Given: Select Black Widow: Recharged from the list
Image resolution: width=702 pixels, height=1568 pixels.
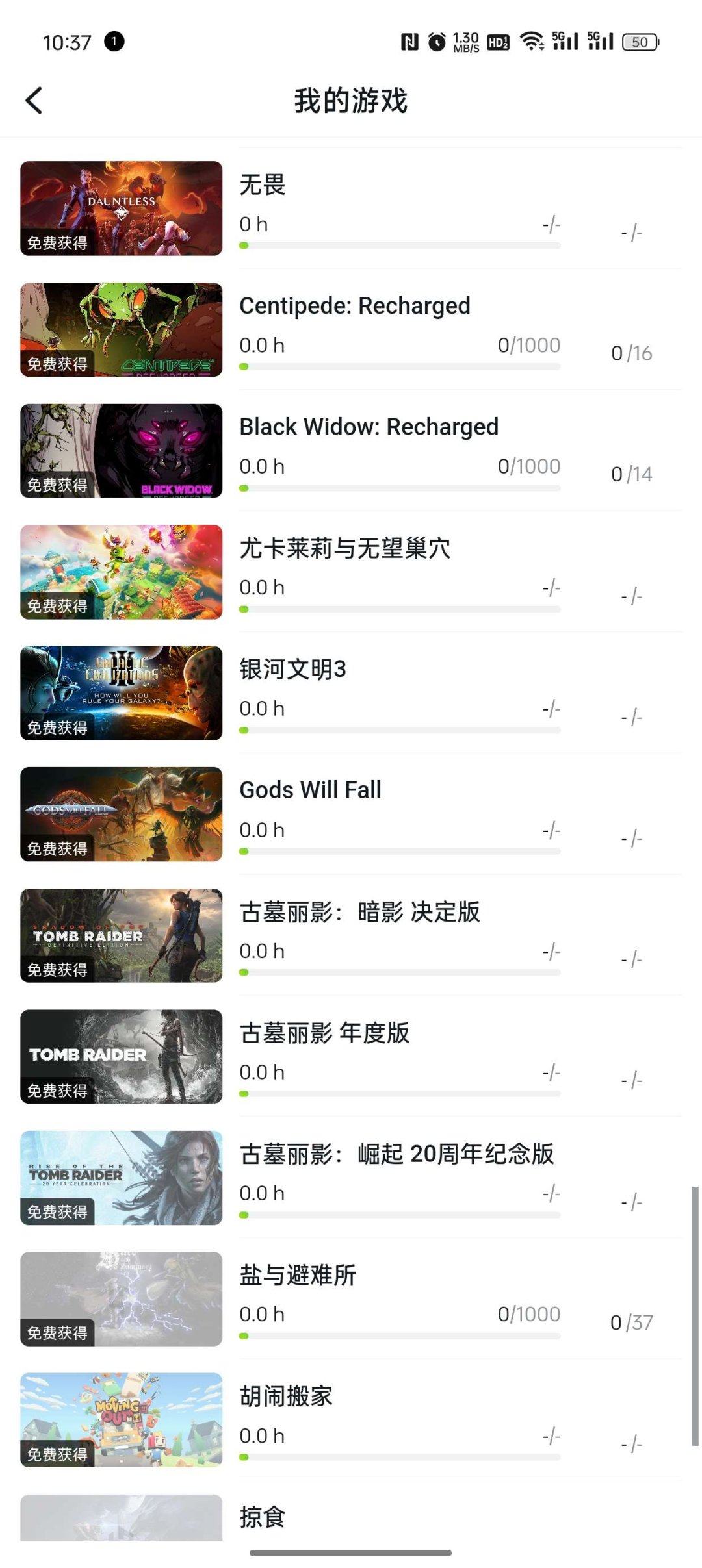Looking at the screenshot, I should [x=351, y=451].
